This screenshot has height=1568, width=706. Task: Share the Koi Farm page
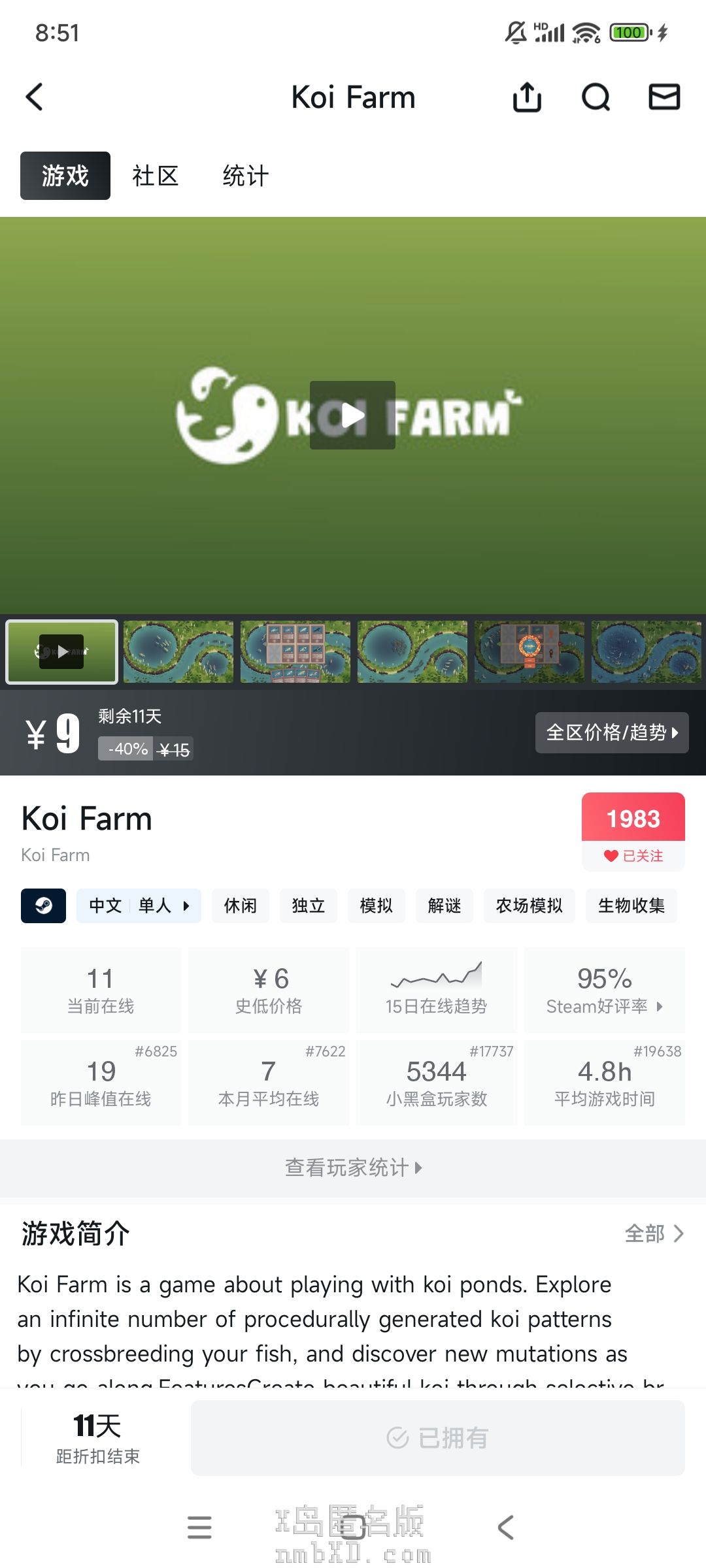point(527,97)
